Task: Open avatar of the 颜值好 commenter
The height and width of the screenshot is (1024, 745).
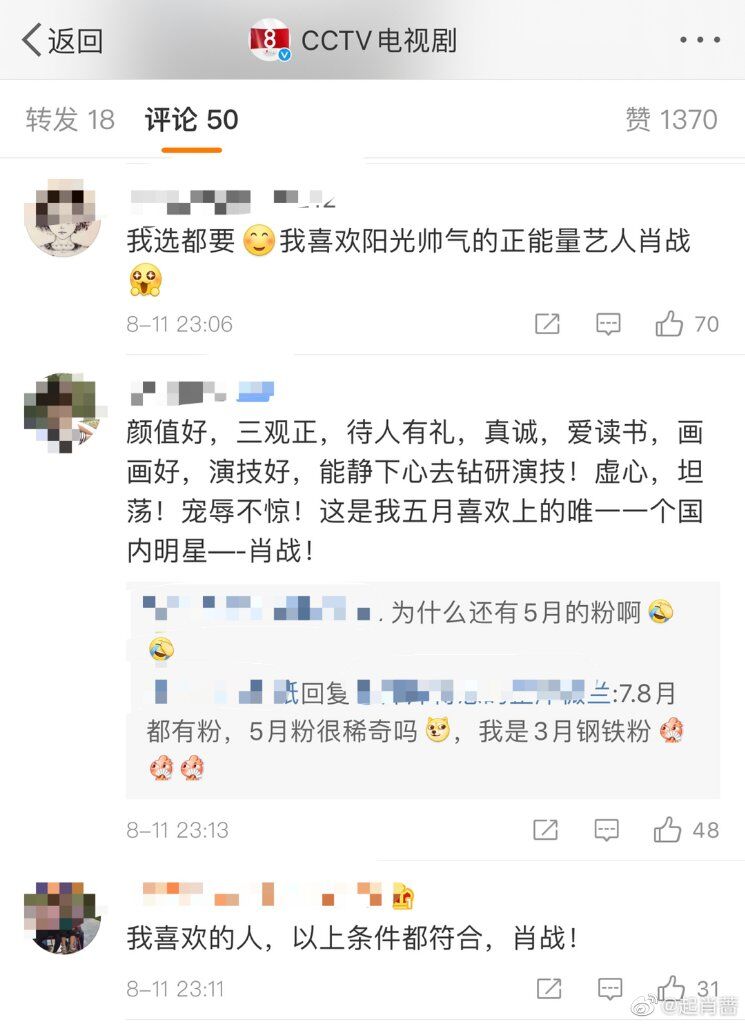Action: click(62, 411)
